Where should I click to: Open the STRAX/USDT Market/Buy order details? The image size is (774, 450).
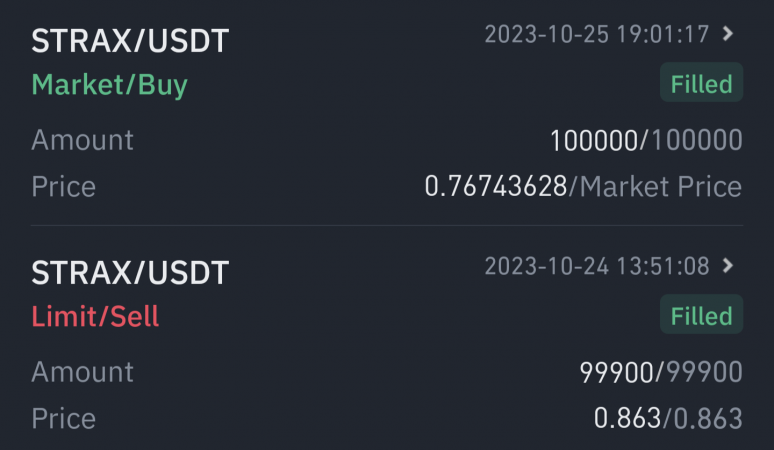coord(728,34)
